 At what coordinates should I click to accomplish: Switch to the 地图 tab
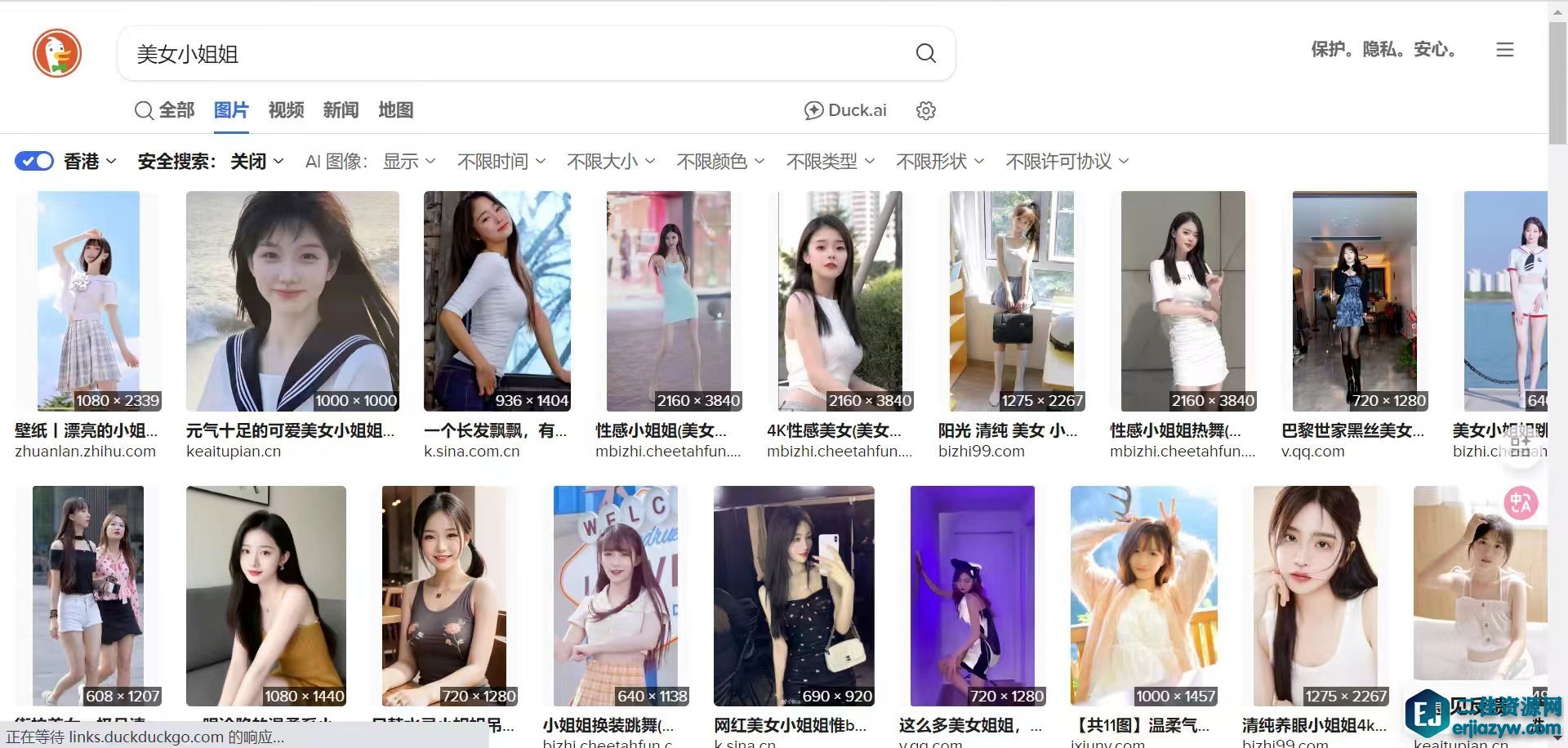[x=395, y=110]
